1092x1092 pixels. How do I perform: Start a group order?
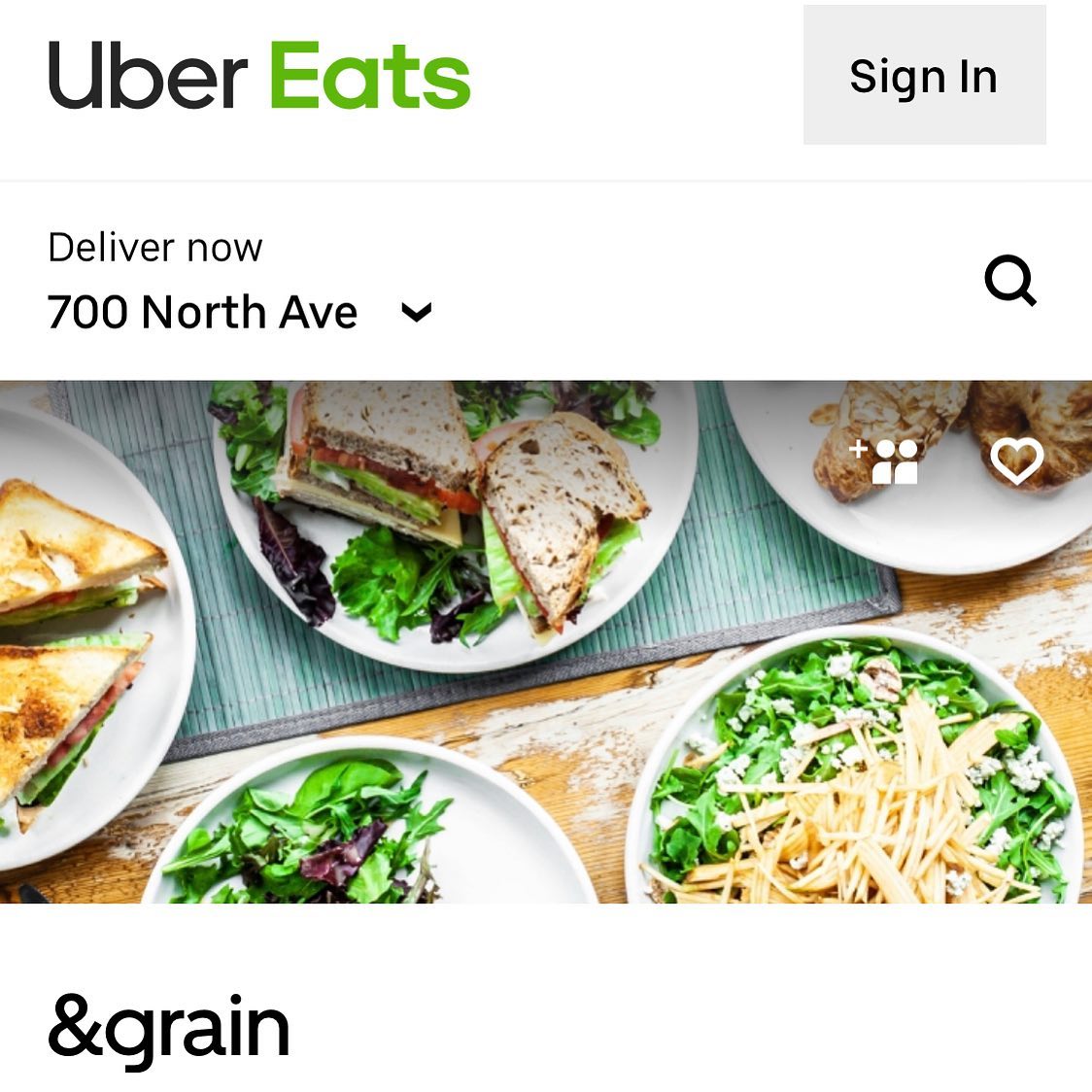tap(885, 461)
